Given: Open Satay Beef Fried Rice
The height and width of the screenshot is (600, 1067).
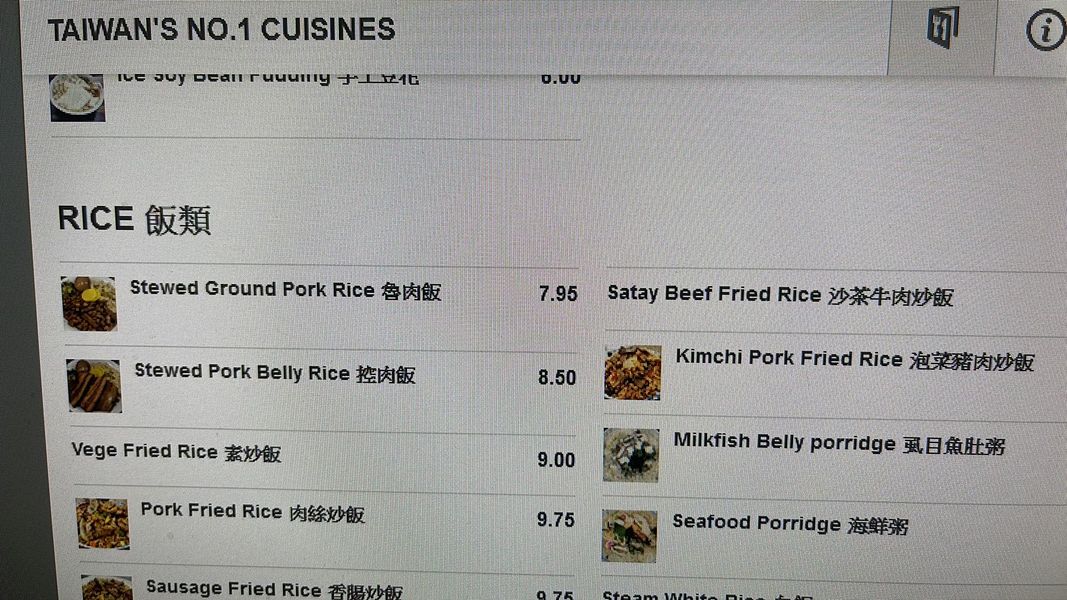Looking at the screenshot, I should point(780,295).
